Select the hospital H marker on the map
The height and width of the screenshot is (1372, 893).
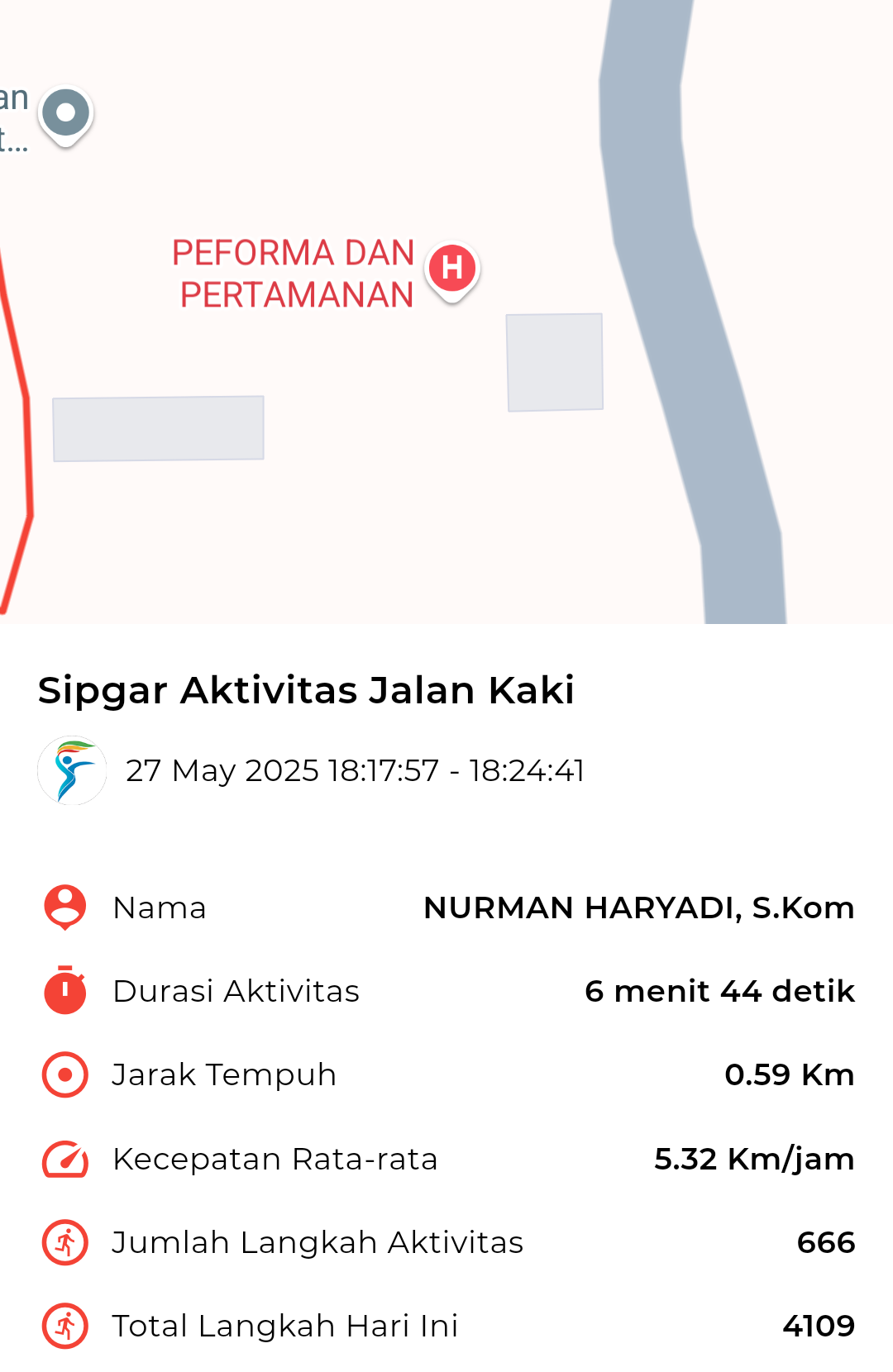click(451, 267)
